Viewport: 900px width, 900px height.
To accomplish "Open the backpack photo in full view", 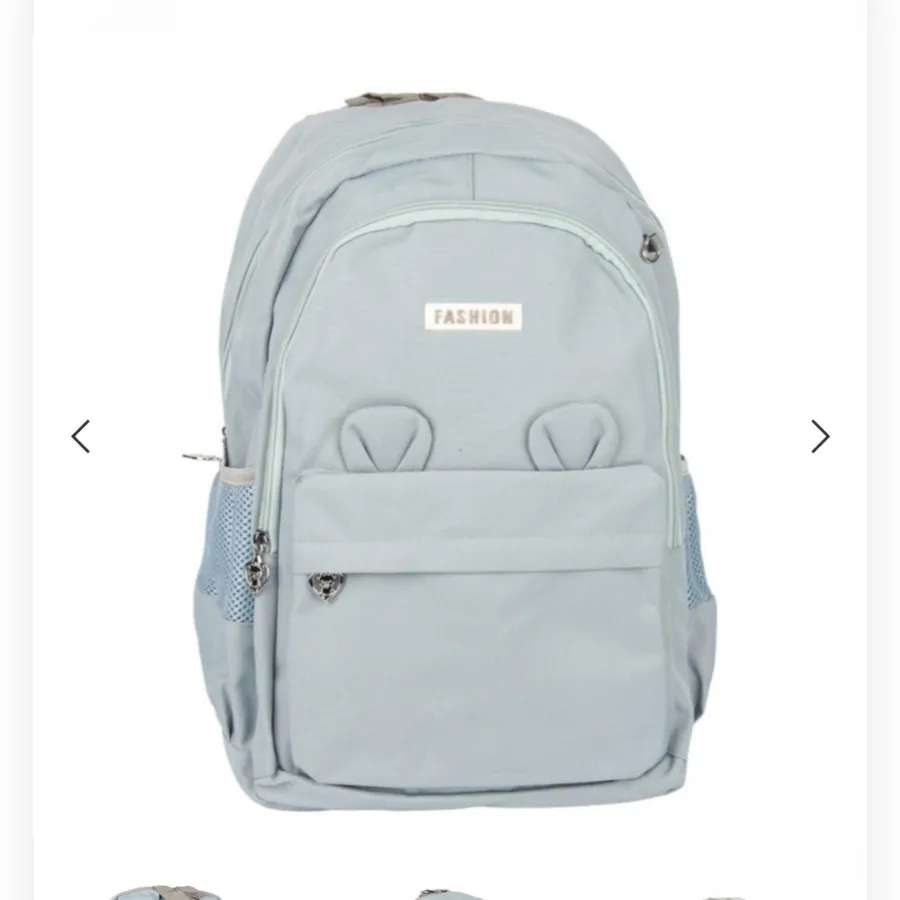I will point(450,450).
